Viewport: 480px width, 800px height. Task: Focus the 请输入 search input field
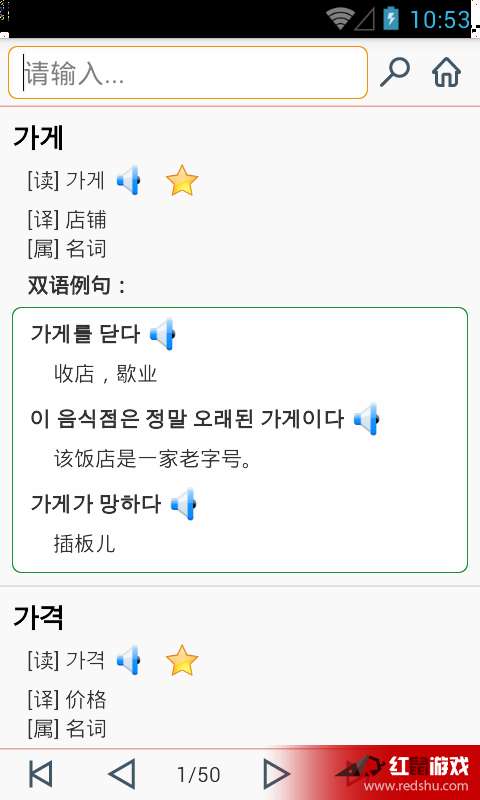(x=188, y=72)
